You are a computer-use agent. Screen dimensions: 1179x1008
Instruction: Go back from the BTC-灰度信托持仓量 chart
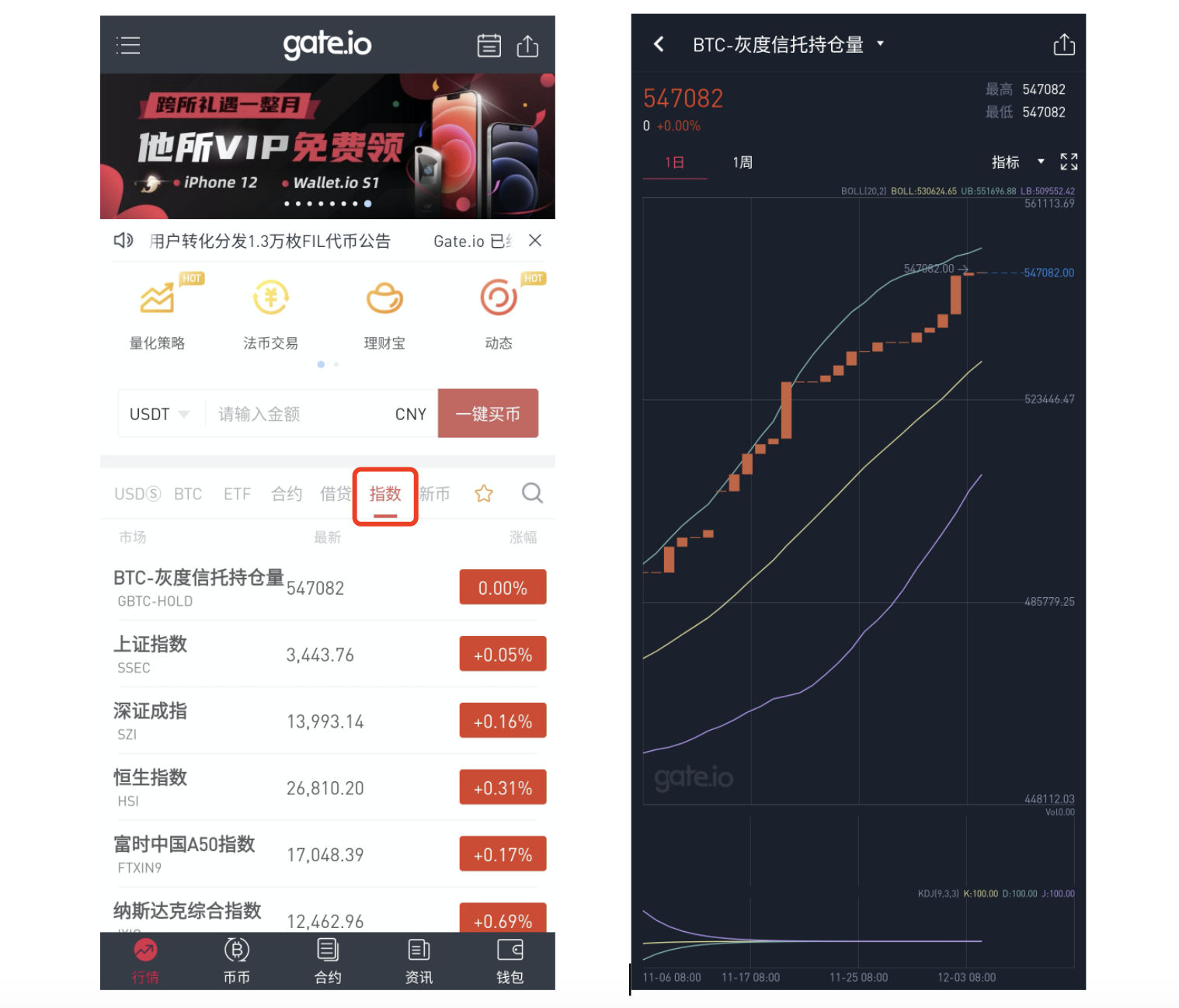click(x=659, y=44)
